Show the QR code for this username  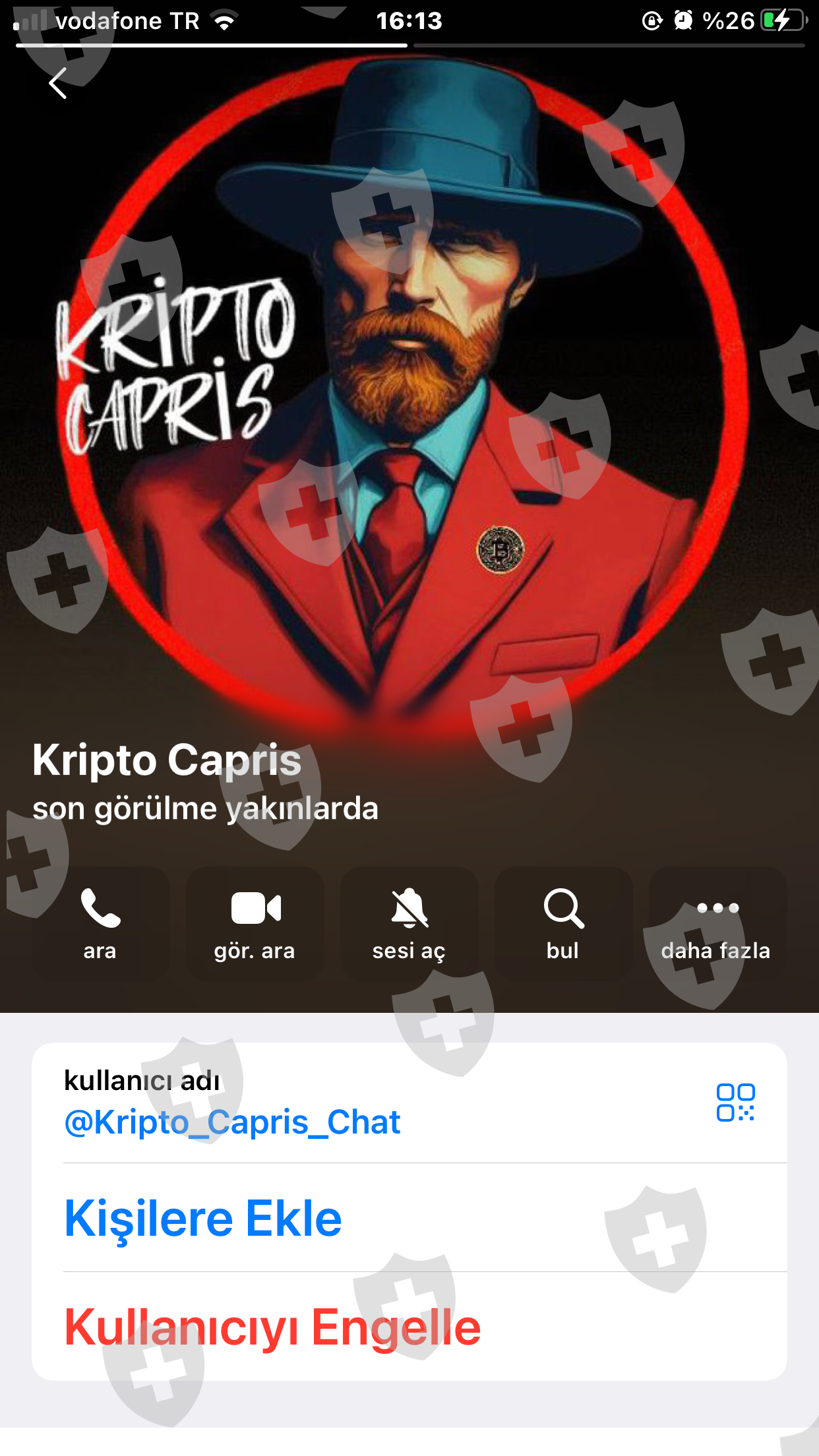(736, 1103)
